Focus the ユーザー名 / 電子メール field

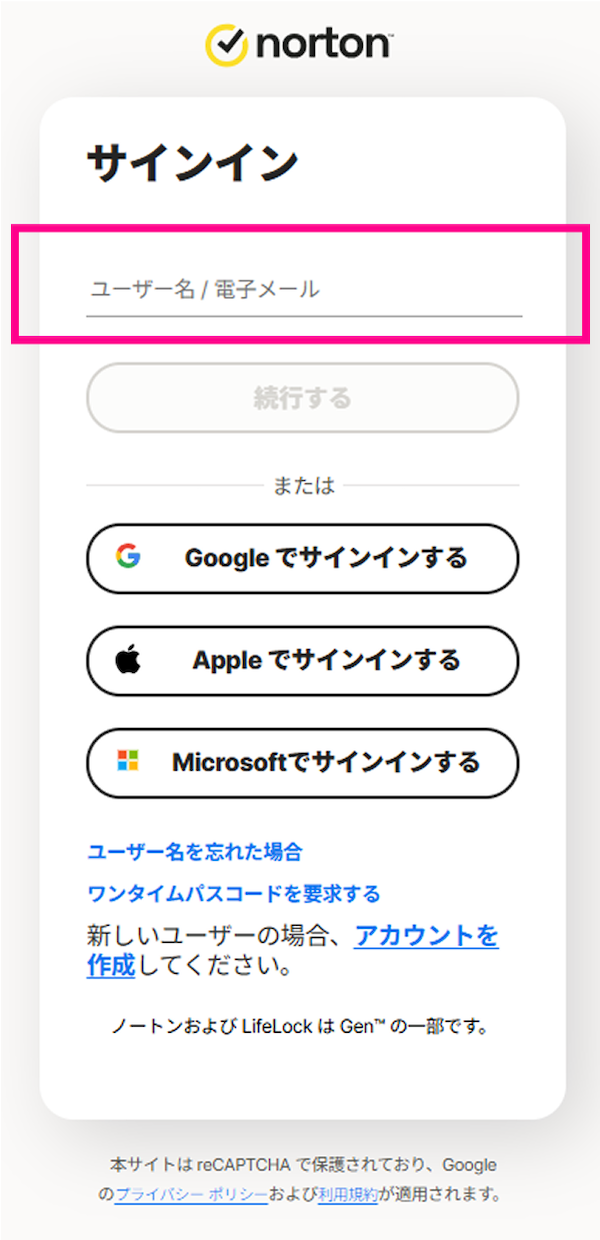[303, 290]
